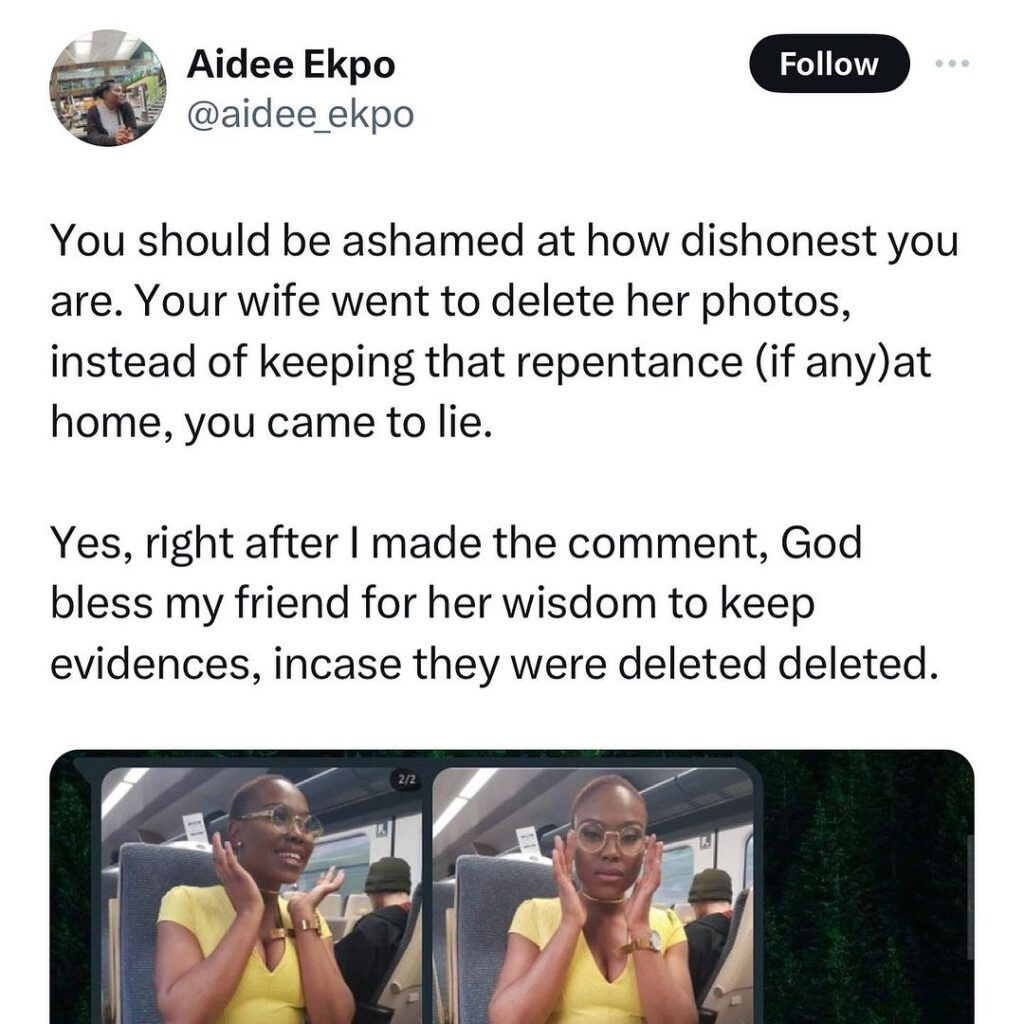Screen dimensions: 1024x1024
Task: Follow Aidee Ekpo
Action: click(829, 64)
